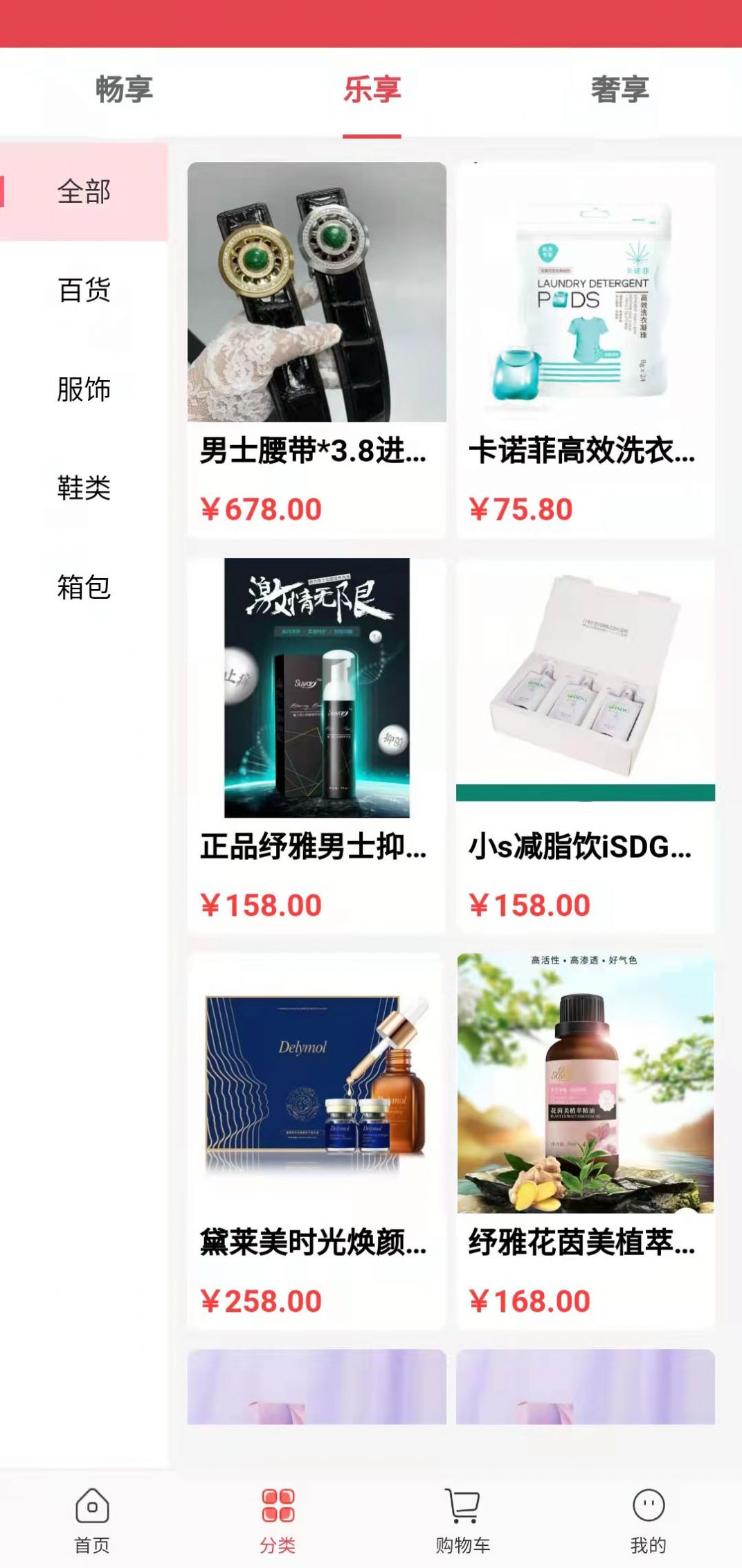Open the 正品纾雅男士抑 product
742x1568 pixels.
pyautogui.click(x=316, y=746)
